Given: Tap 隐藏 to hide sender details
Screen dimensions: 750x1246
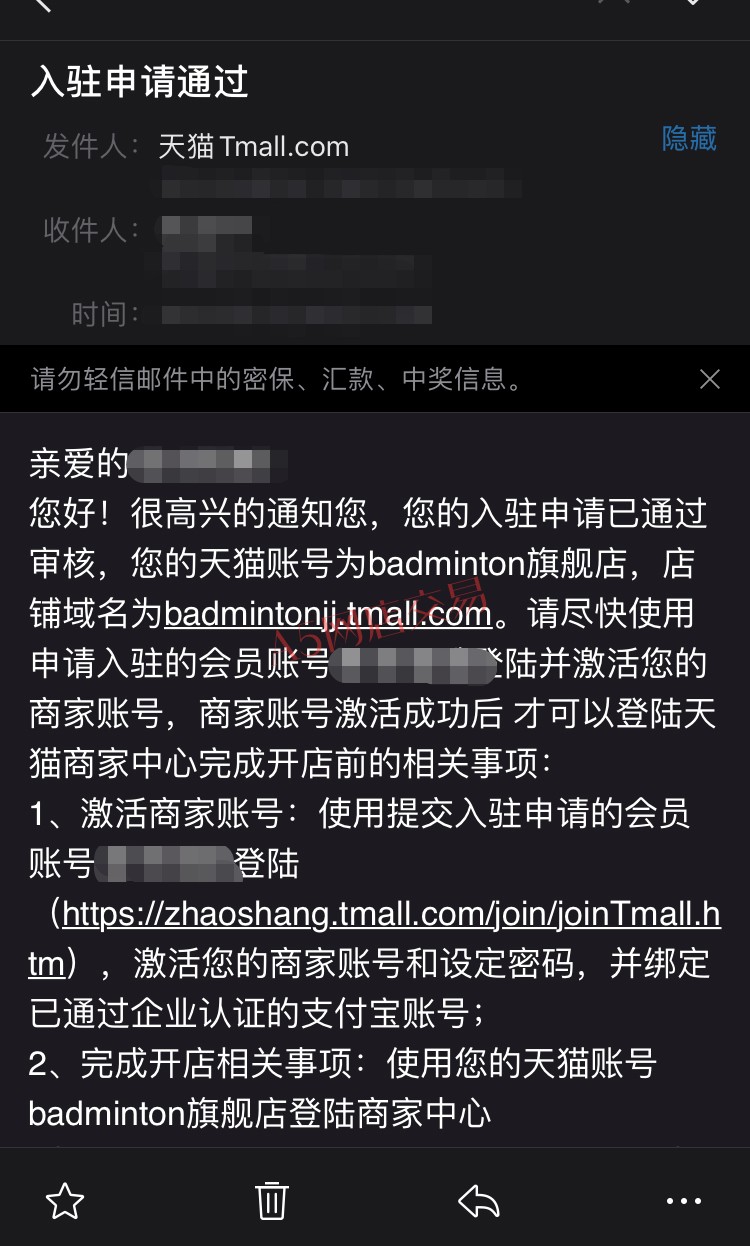Looking at the screenshot, I should 689,138.
